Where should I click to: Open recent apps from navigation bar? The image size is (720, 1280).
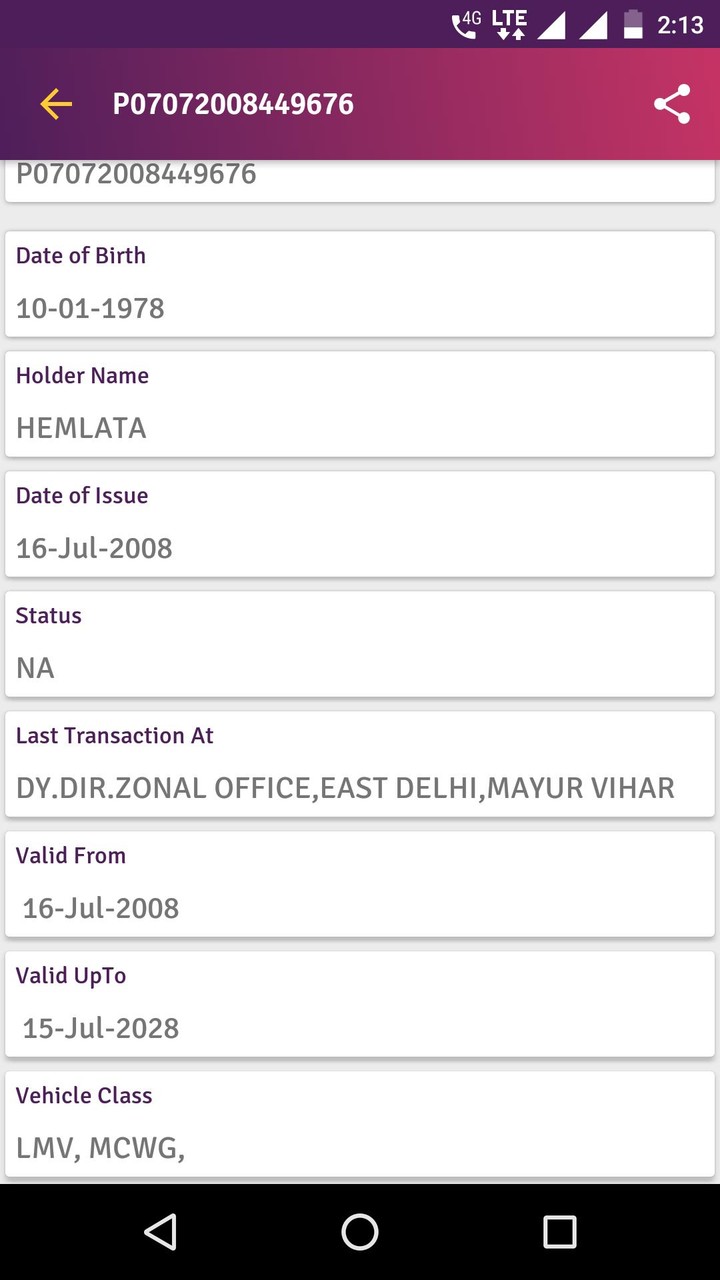pyautogui.click(x=559, y=1232)
